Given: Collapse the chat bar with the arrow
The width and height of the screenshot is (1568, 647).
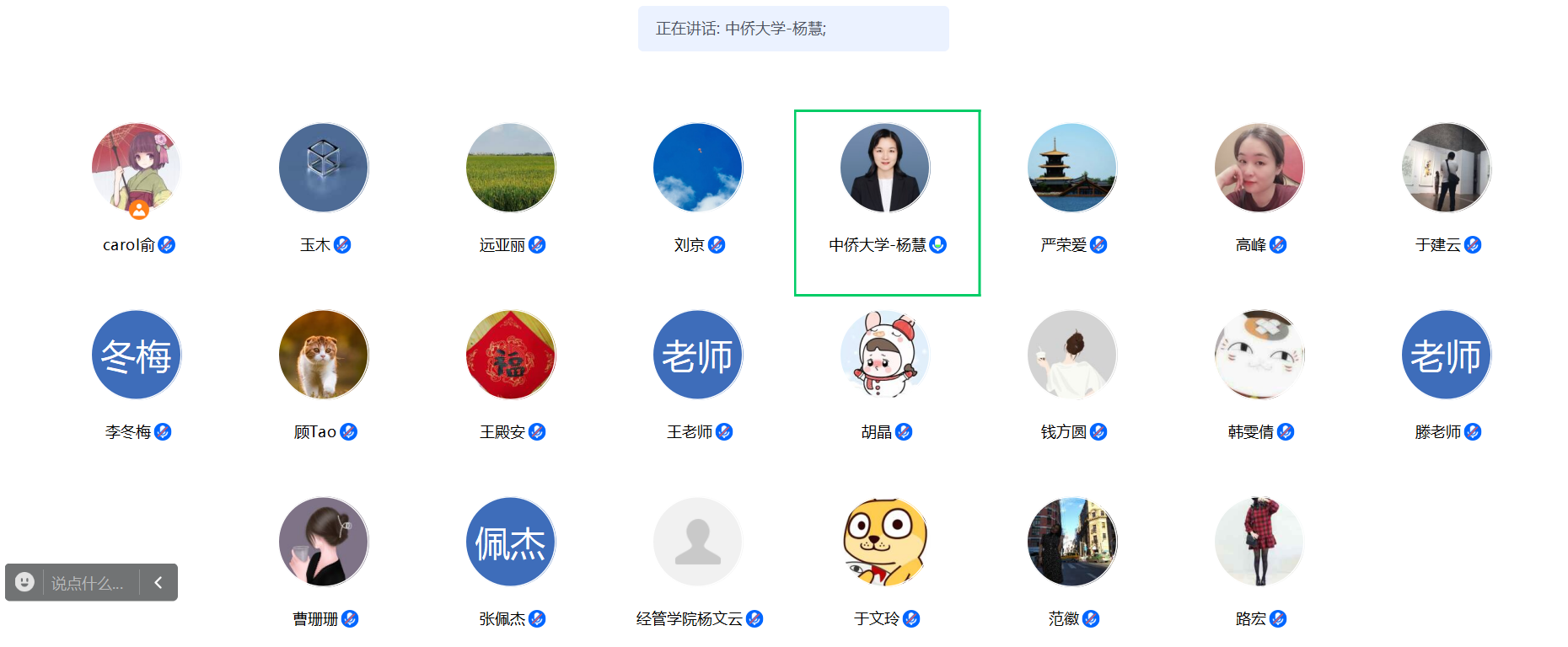Looking at the screenshot, I should 158,582.
